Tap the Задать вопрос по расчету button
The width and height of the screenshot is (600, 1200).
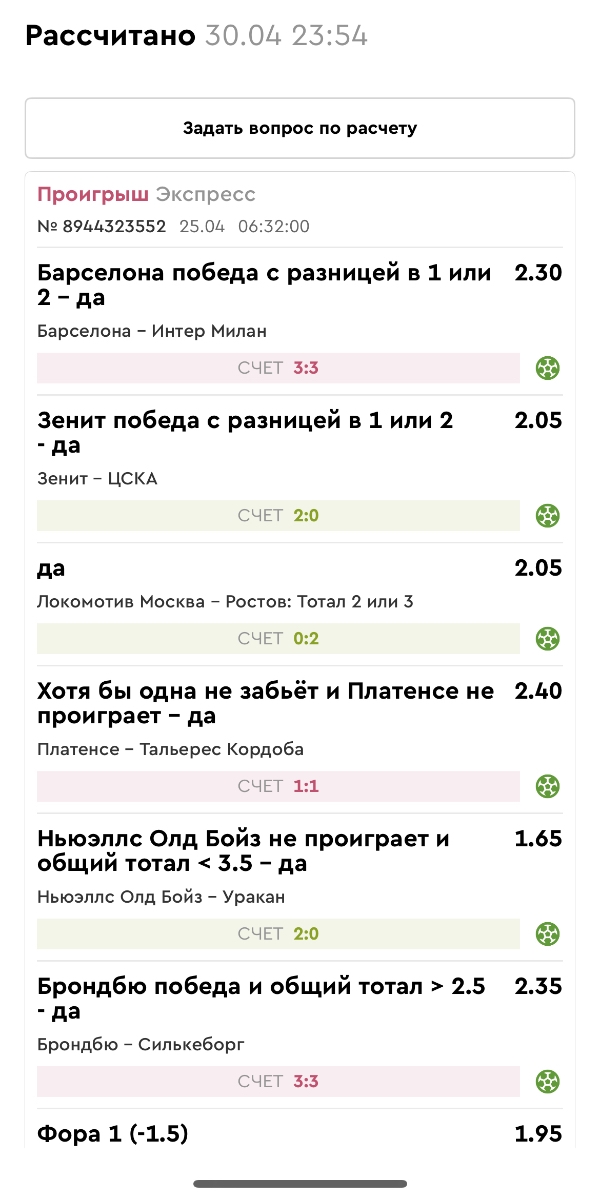pyautogui.click(x=300, y=128)
